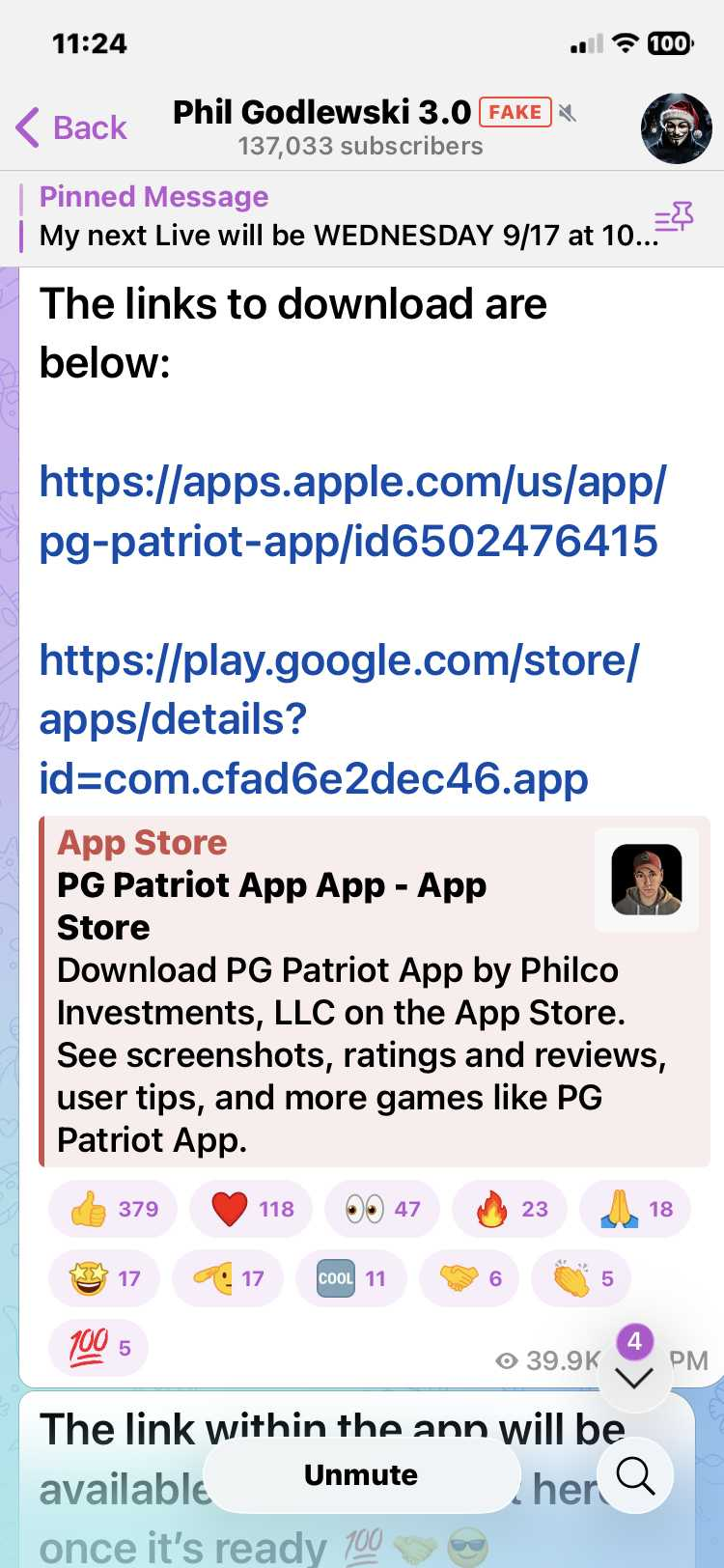The height and width of the screenshot is (1568, 724).
Task: Open the play.google.com store link
Action: click(x=338, y=719)
